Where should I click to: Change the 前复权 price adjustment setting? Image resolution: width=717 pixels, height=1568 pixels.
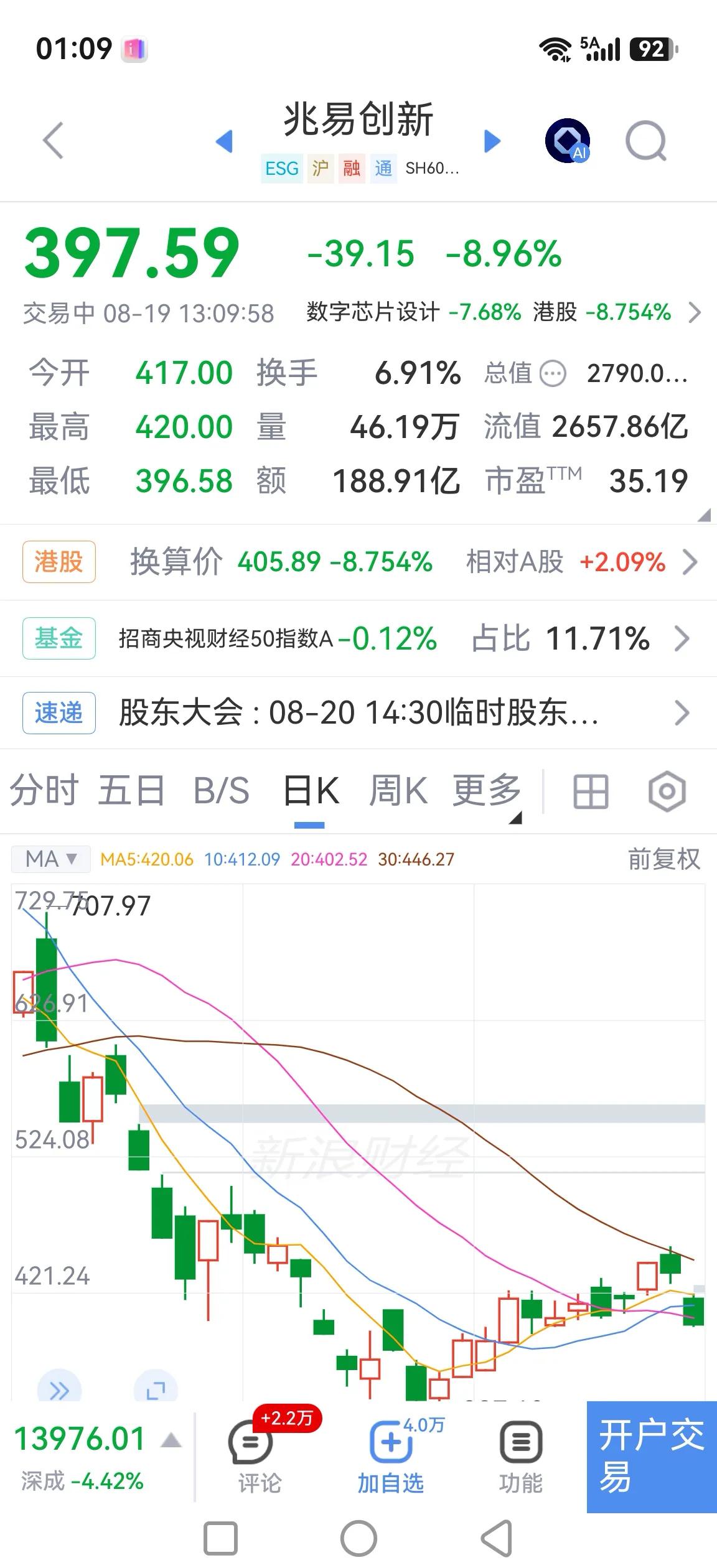pyautogui.click(x=664, y=859)
